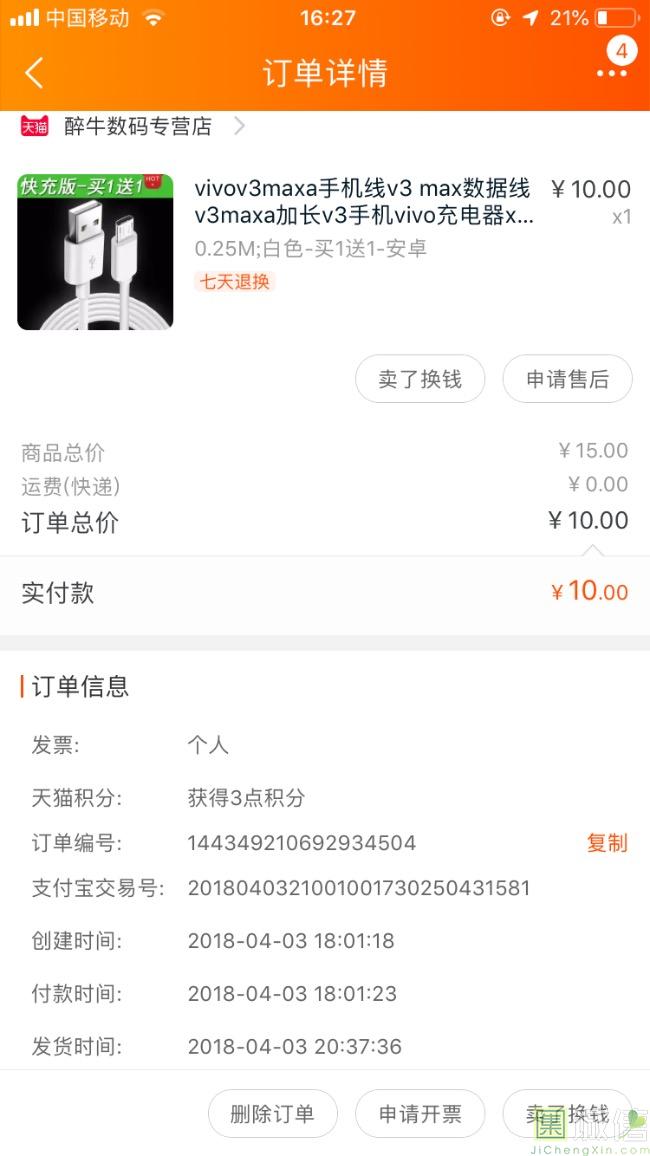Open the more options menu
650x1156 pixels.
611,73
